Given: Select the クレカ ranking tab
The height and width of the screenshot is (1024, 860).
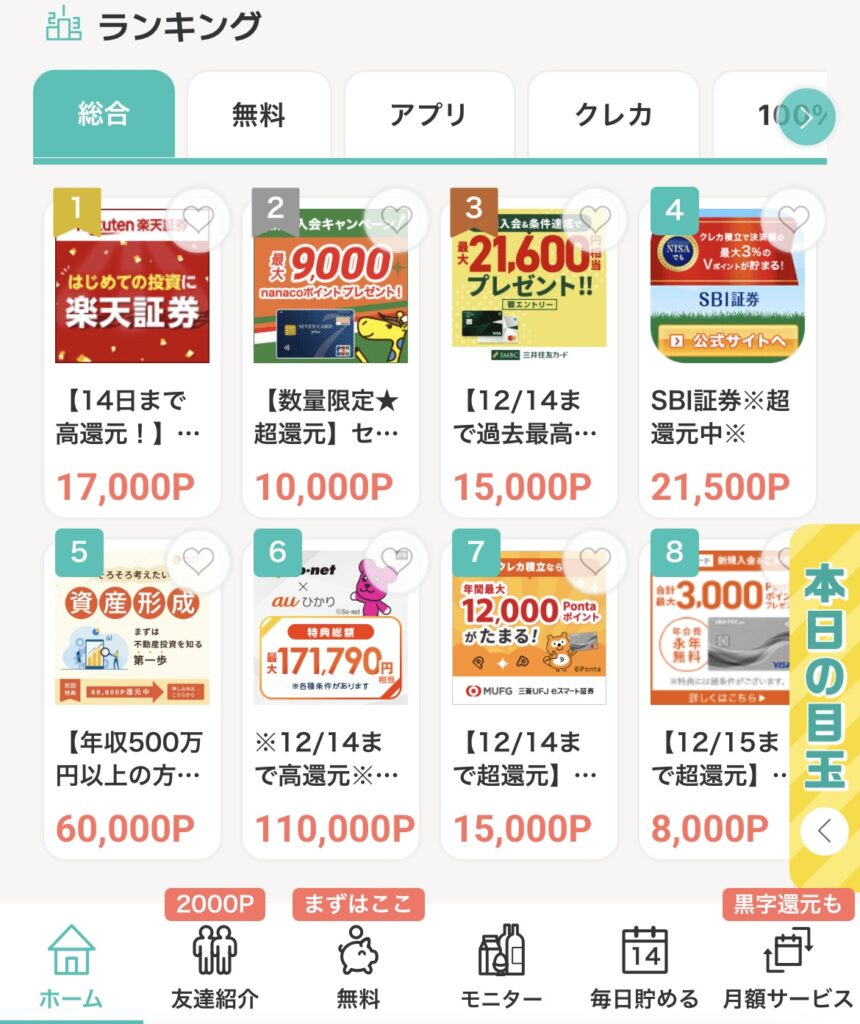Looking at the screenshot, I should tap(613, 115).
